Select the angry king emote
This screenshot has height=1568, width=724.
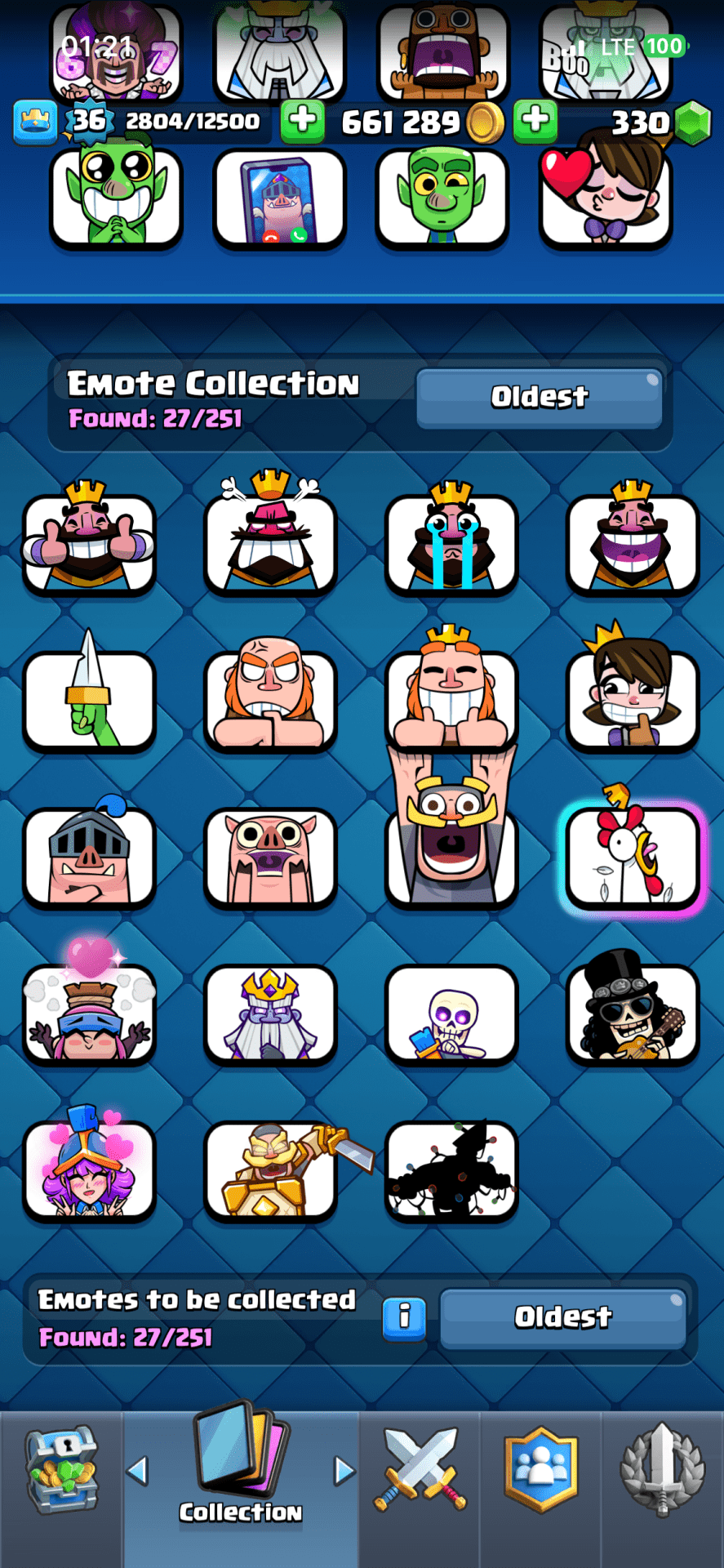click(x=270, y=543)
